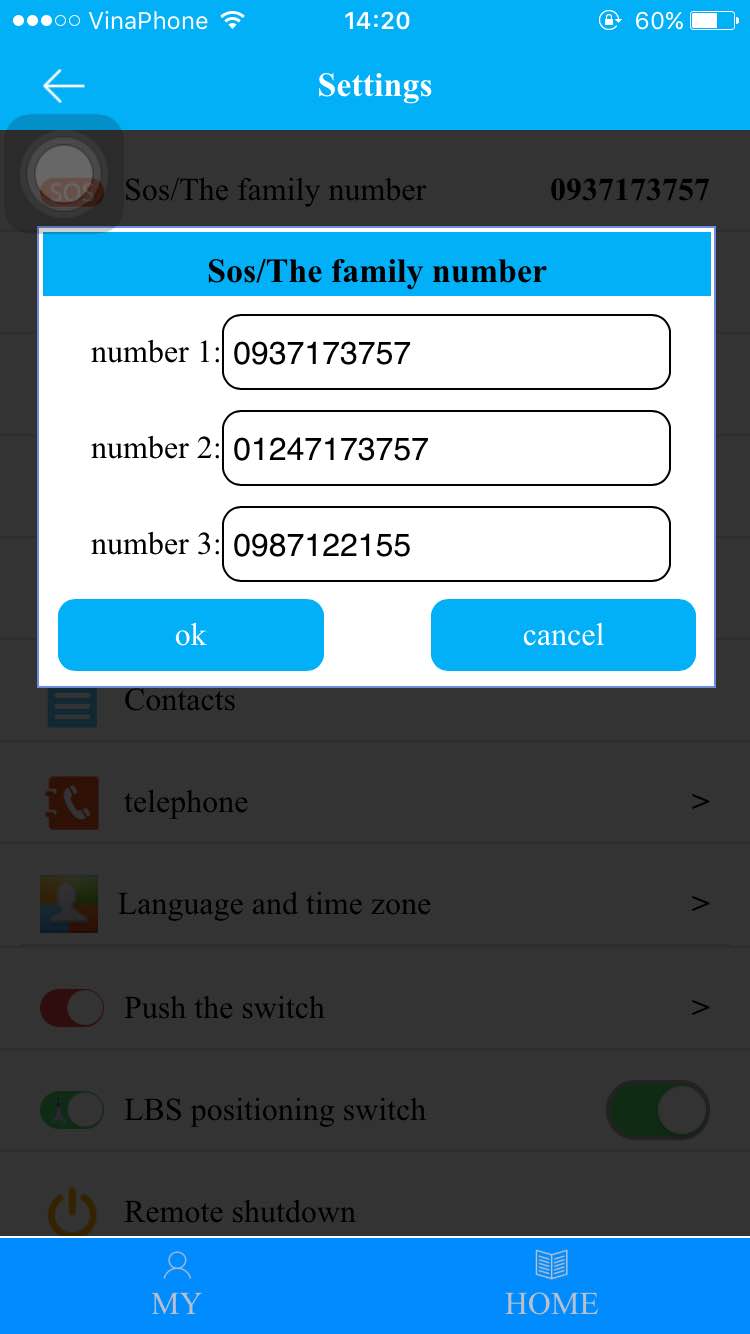
Task: Cancel the Sos family number dialog
Action: (x=563, y=635)
